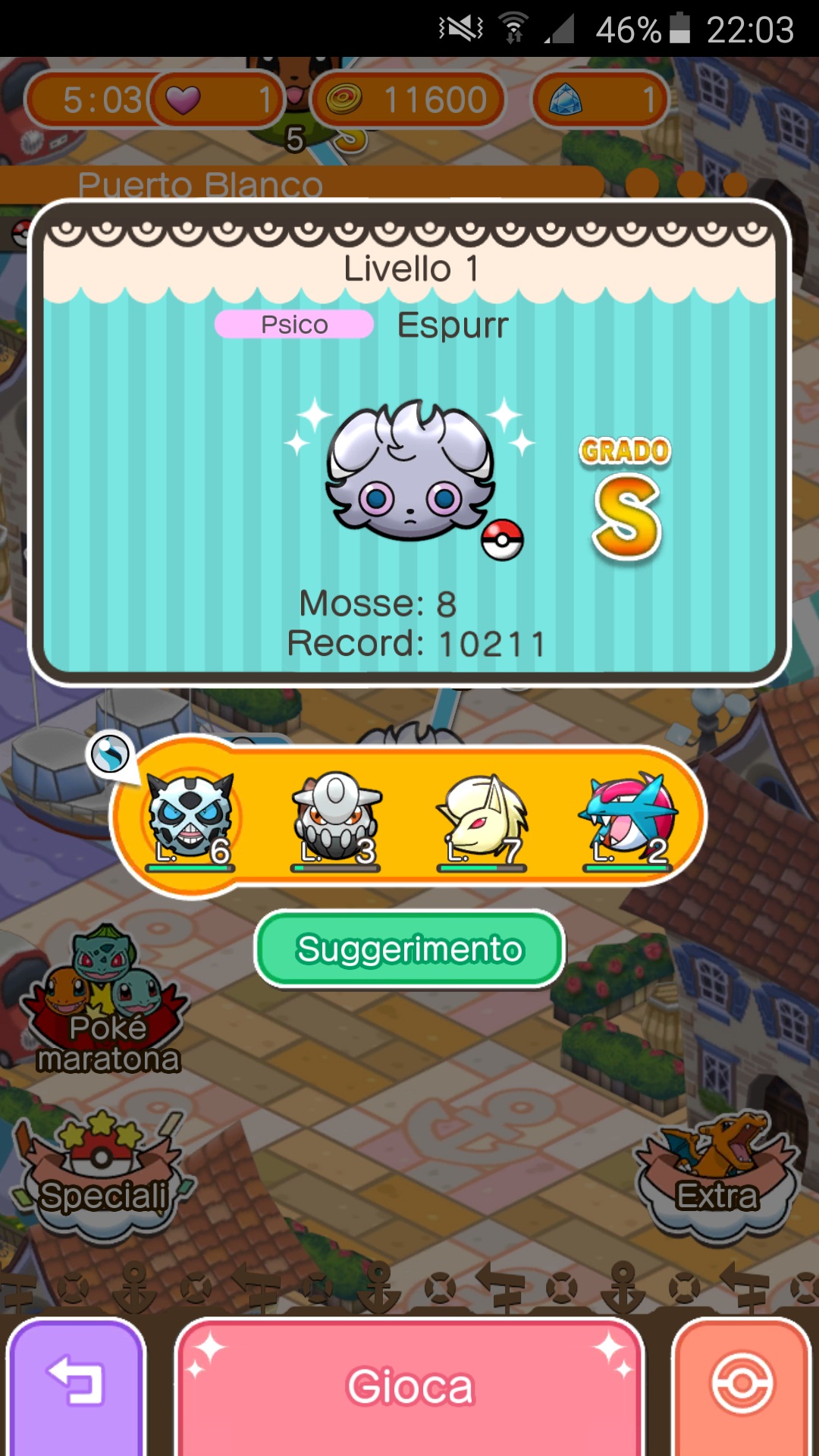Go back with the purple arrow button
The width and height of the screenshot is (819, 1456).
(x=76, y=1386)
